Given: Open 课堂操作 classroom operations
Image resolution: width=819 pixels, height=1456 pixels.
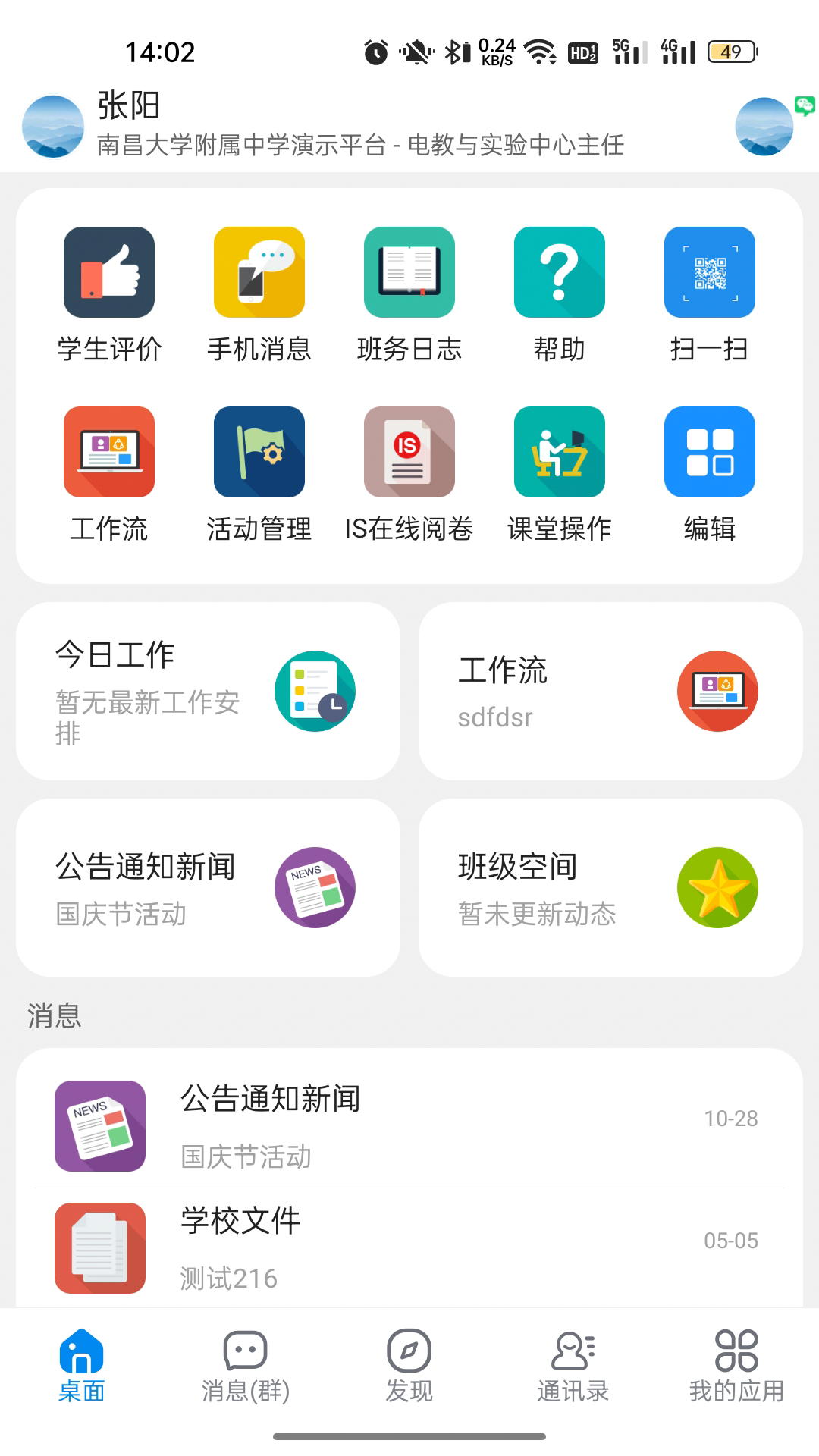Looking at the screenshot, I should [x=560, y=453].
